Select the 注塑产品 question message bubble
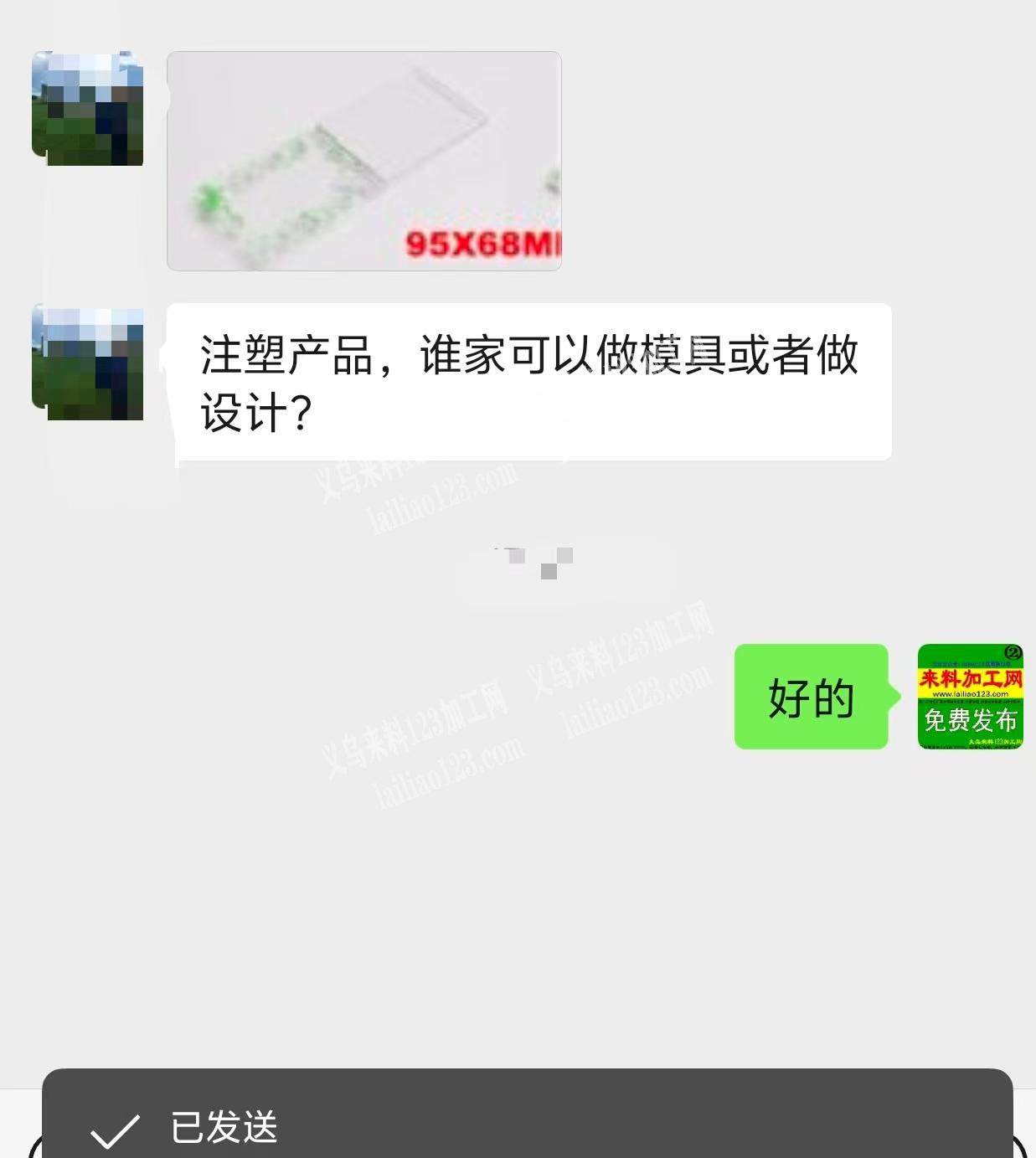This screenshot has height=1158, width=1036. pyautogui.click(x=528, y=377)
